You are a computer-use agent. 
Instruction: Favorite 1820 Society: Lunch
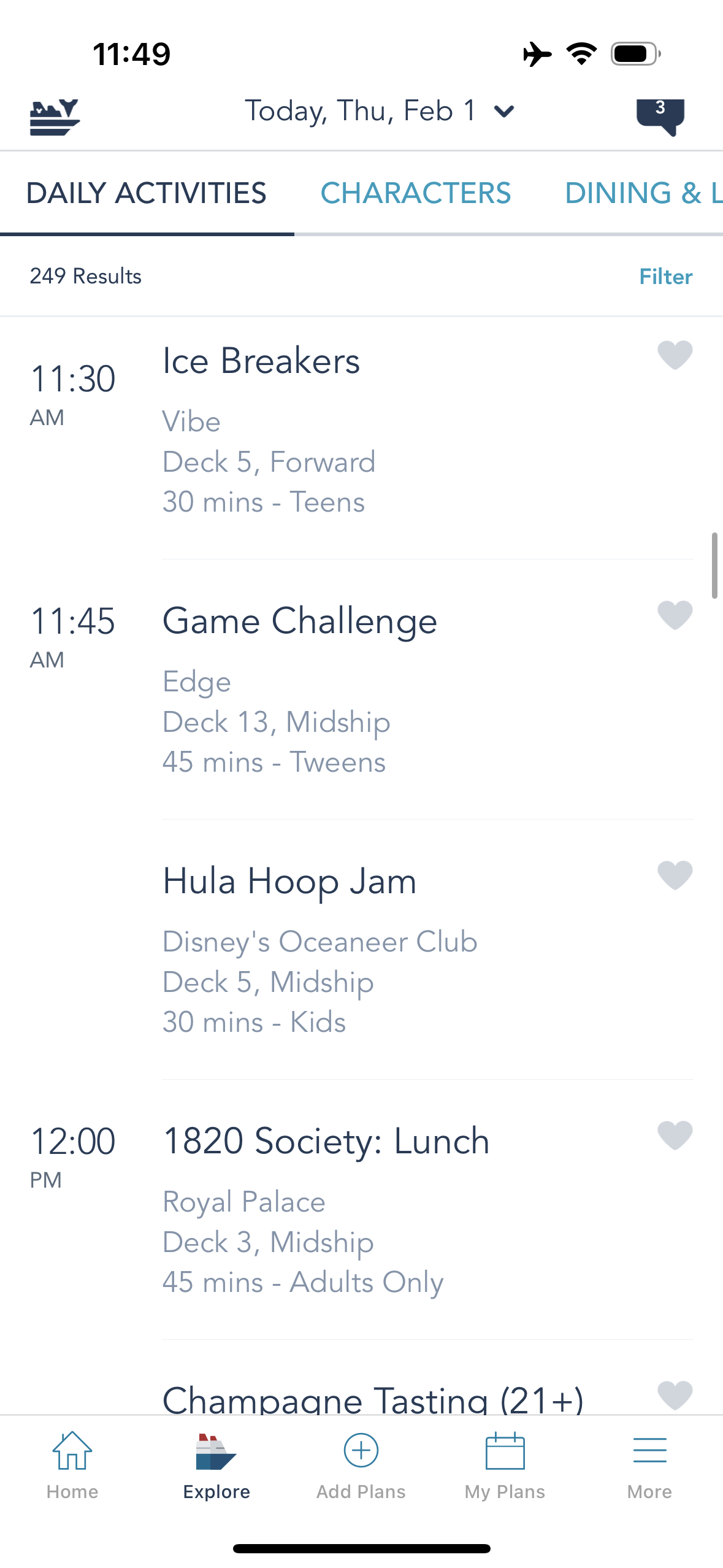coord(675,1136)
